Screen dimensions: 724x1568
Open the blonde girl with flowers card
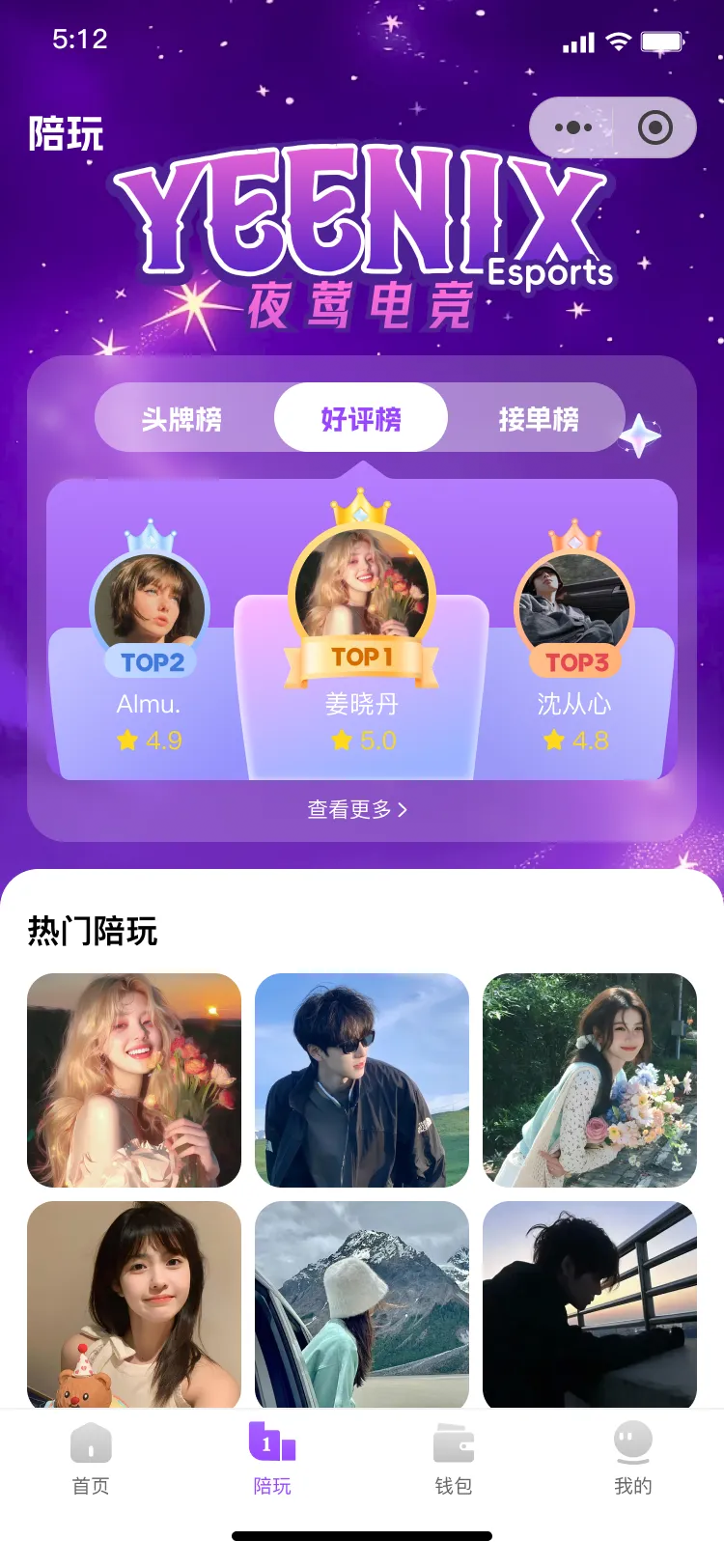tap(134, 1080)
